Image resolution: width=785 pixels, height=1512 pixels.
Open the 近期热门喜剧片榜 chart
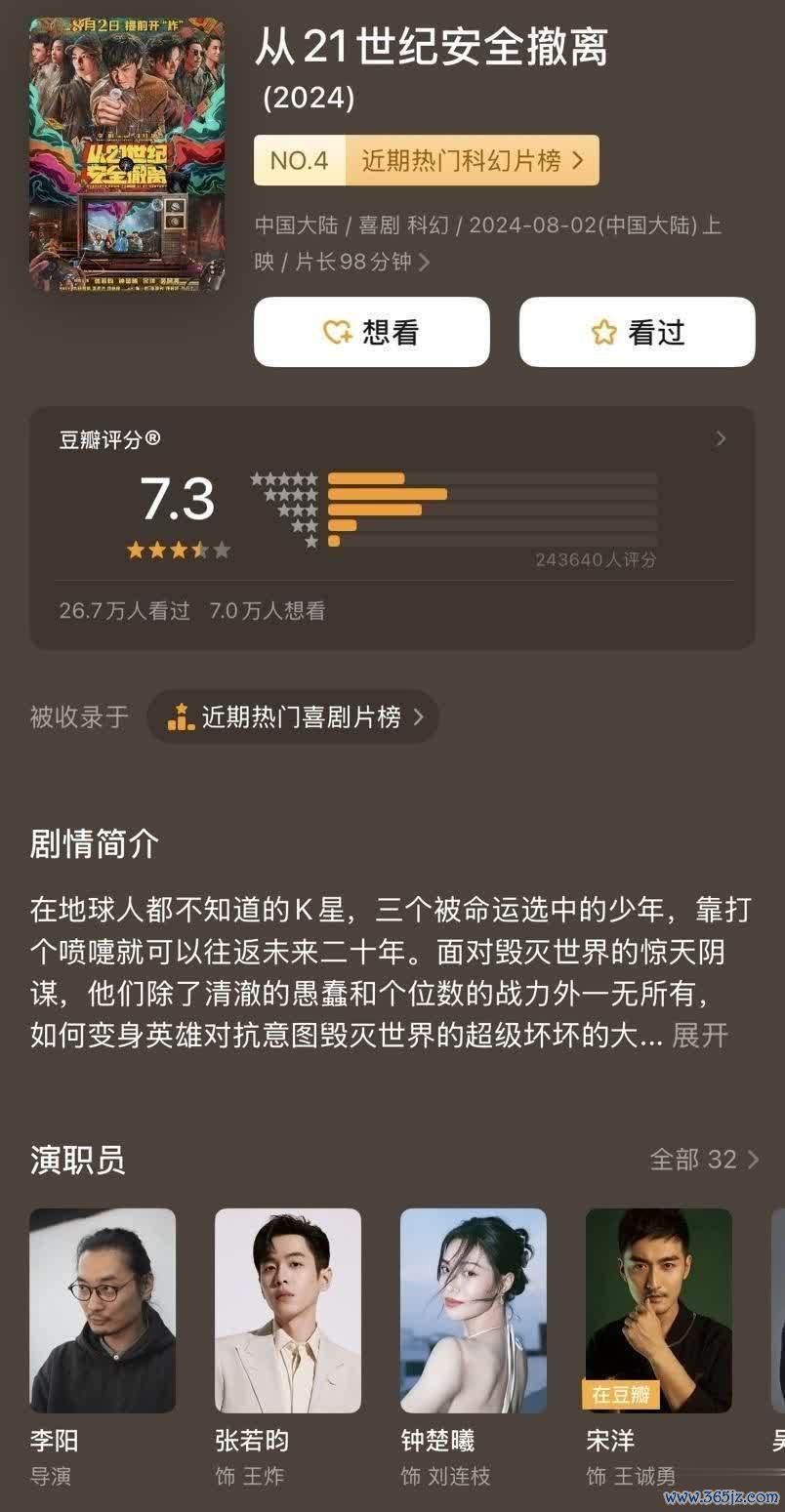pyautogui.click(x=293, y=717)
